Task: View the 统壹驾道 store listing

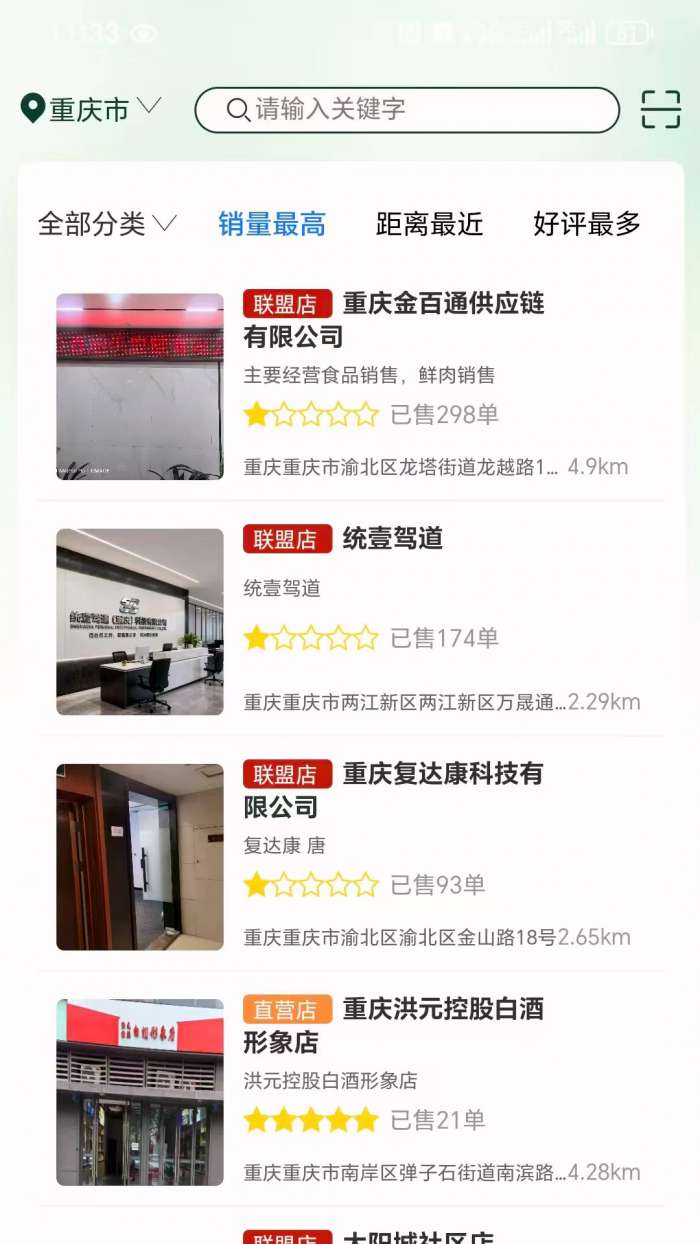Action: (392, 539)
